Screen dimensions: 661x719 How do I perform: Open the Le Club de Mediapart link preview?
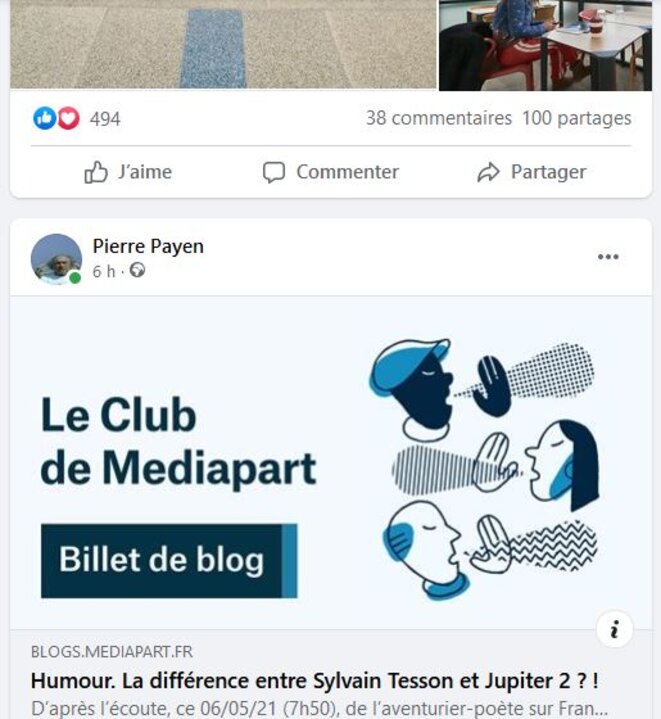[330, 460]
